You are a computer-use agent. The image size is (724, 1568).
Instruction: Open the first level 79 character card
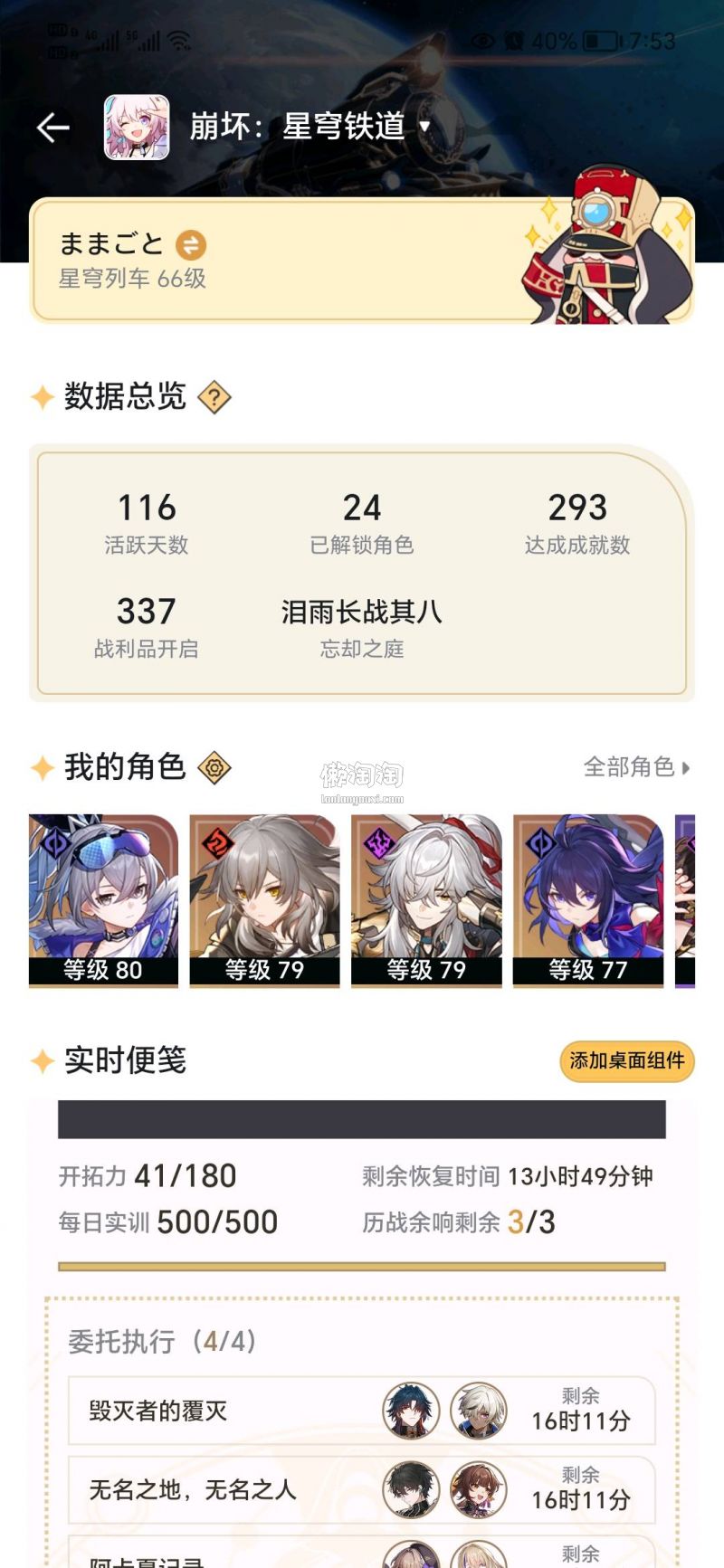(264, 899)
